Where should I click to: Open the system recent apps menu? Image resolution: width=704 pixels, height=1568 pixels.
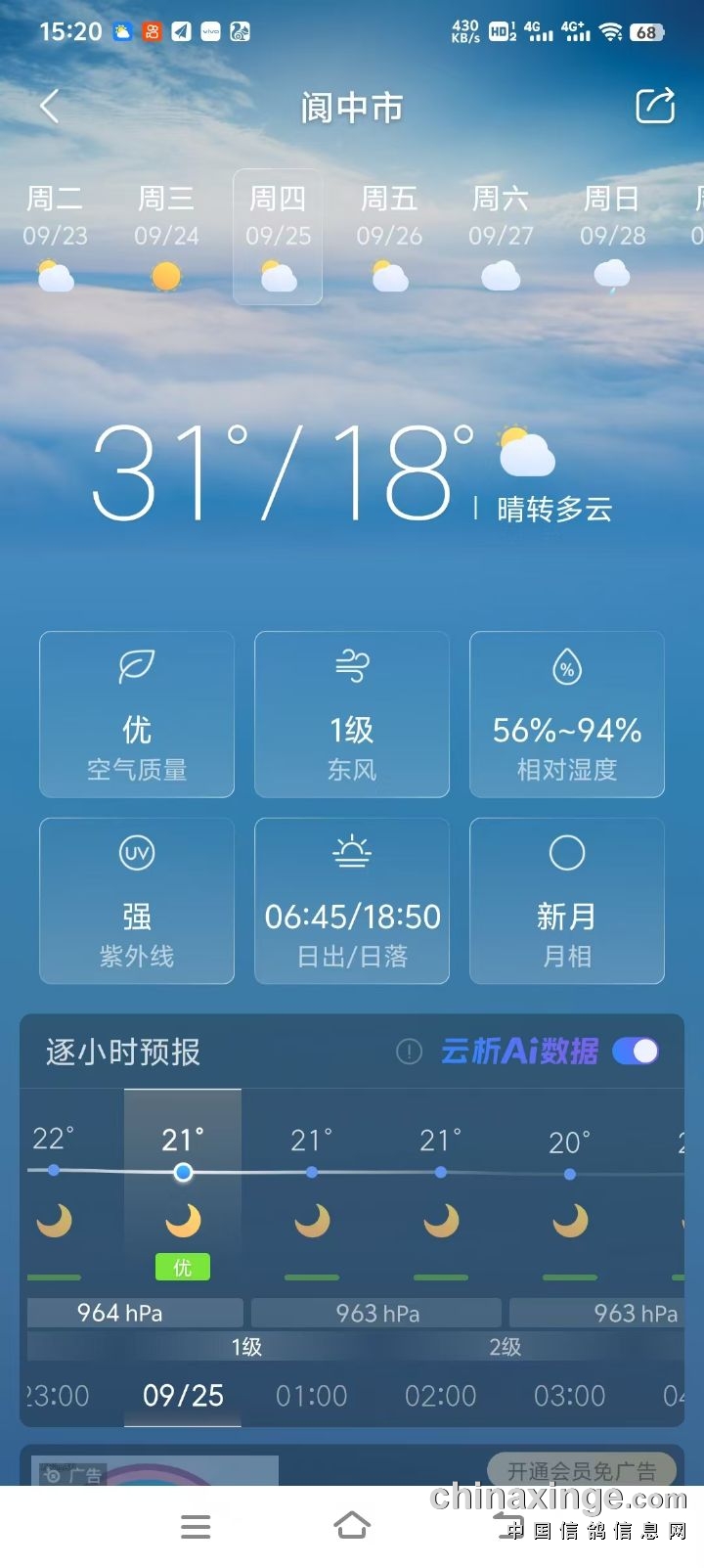tap(196, 1526)
